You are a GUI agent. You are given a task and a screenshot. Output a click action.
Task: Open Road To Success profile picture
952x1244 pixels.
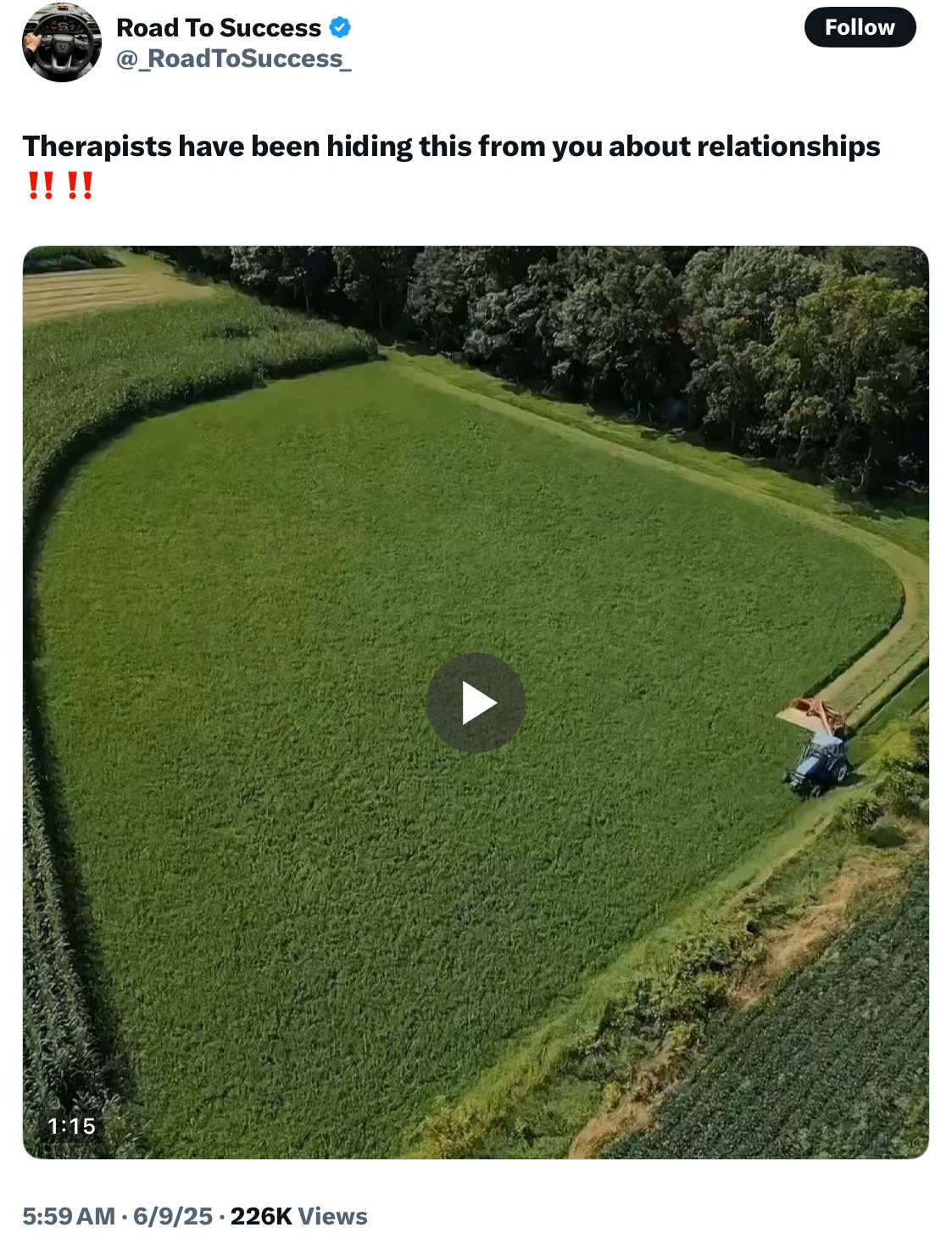pos(62,42)
